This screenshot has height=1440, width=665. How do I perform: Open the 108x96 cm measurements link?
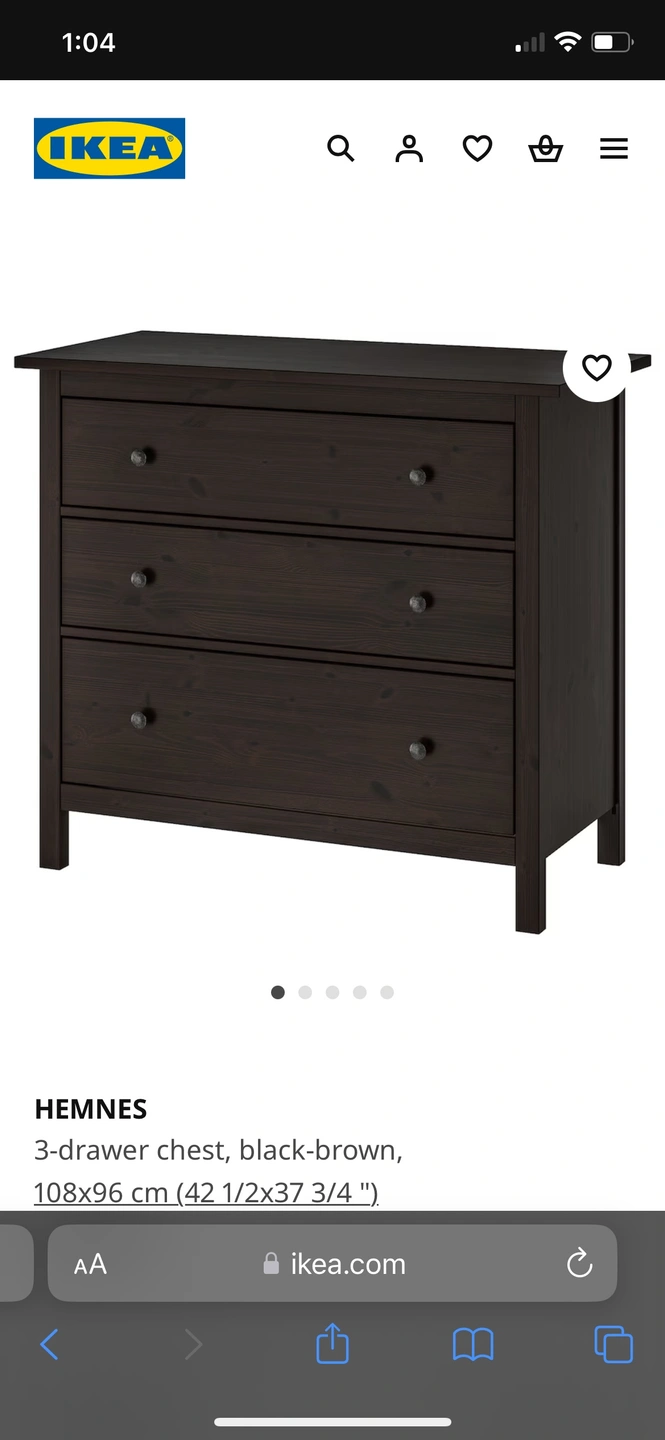pyautogui.click(x=206, y=1192)
